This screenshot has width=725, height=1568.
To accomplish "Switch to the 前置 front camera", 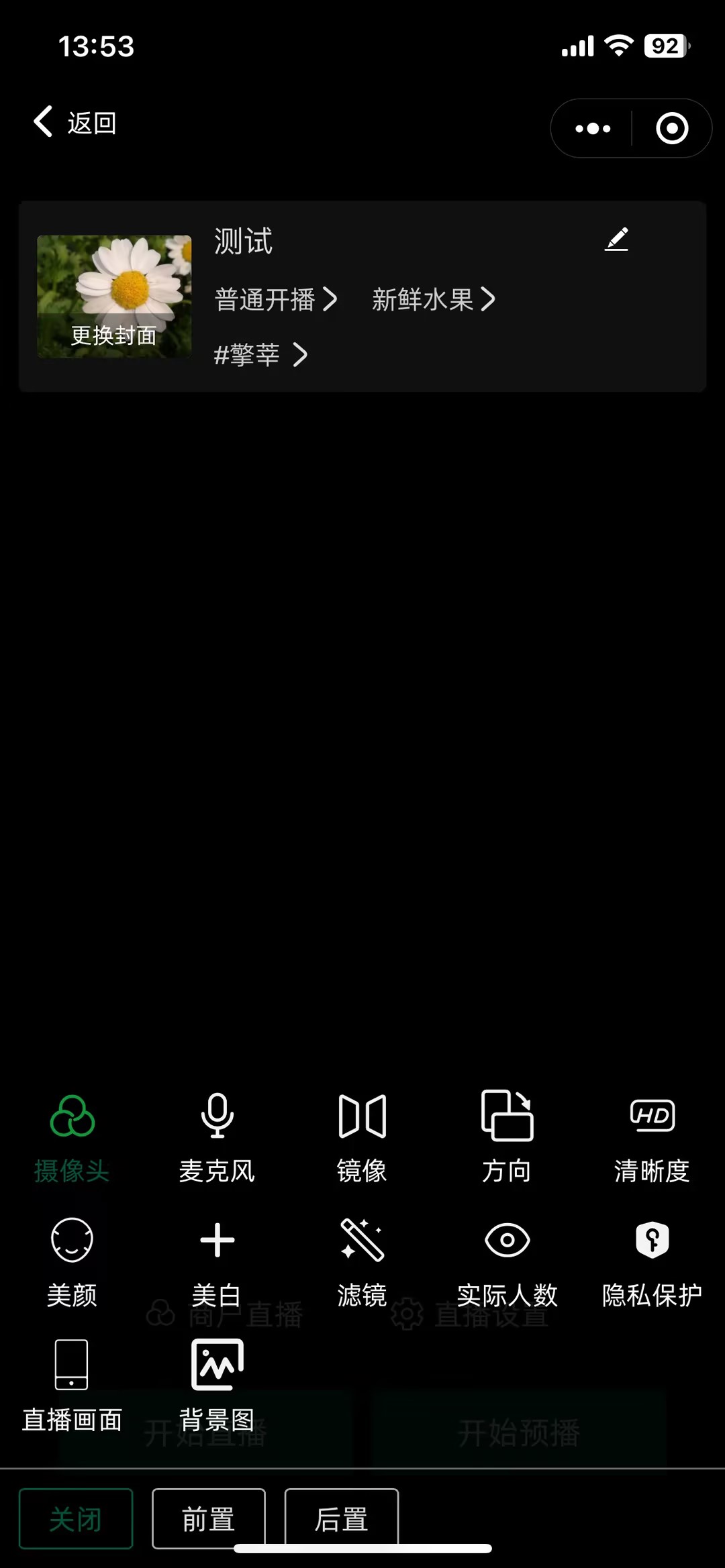I will [x=209, y=1518].
